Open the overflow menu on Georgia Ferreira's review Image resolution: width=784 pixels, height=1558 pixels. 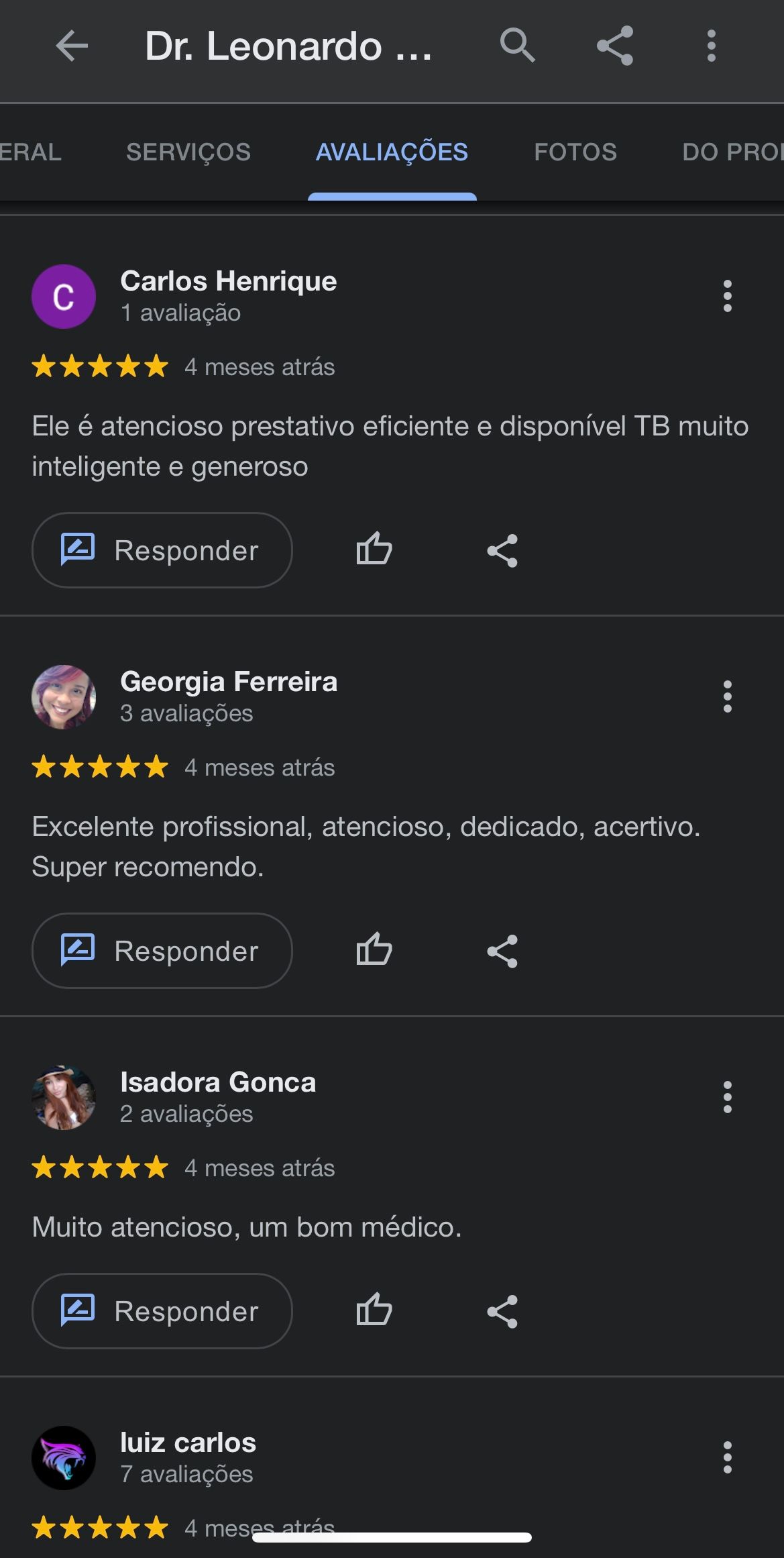click(727, 696)
